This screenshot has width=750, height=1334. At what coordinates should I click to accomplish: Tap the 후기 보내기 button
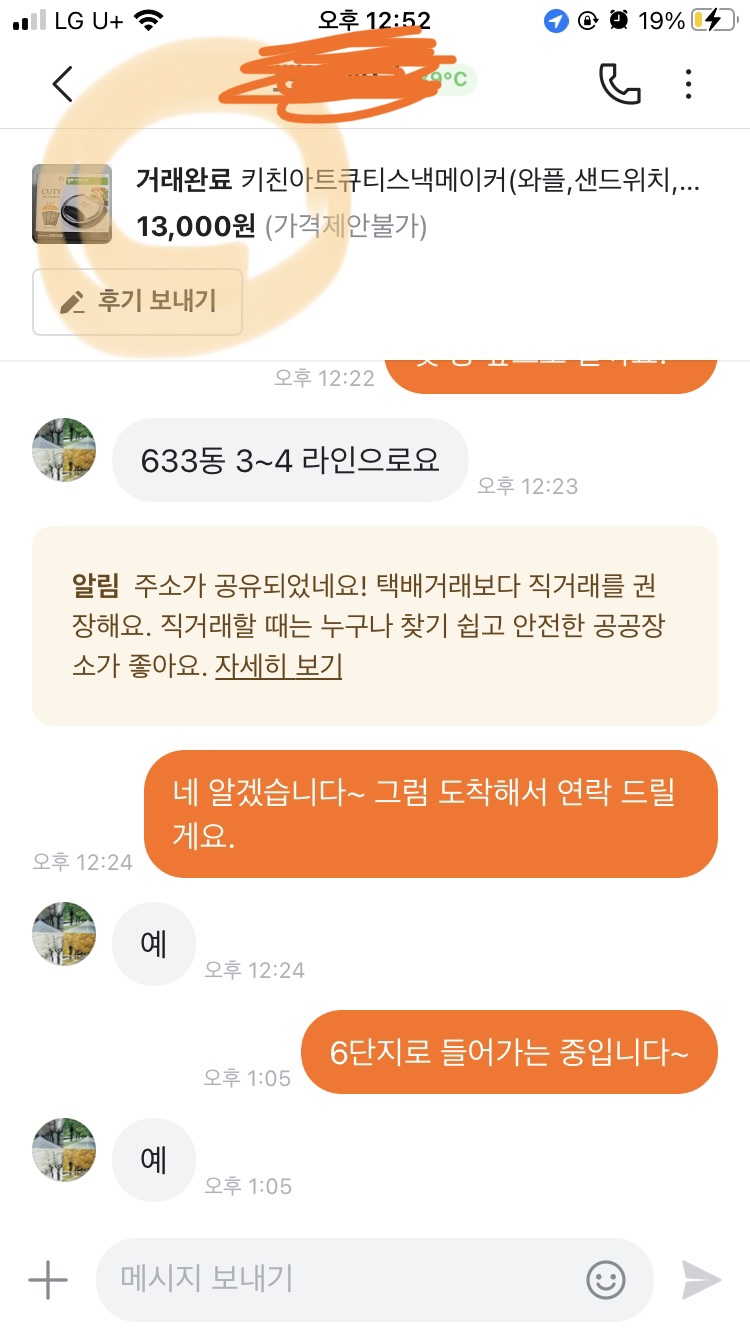coord(137,302)
